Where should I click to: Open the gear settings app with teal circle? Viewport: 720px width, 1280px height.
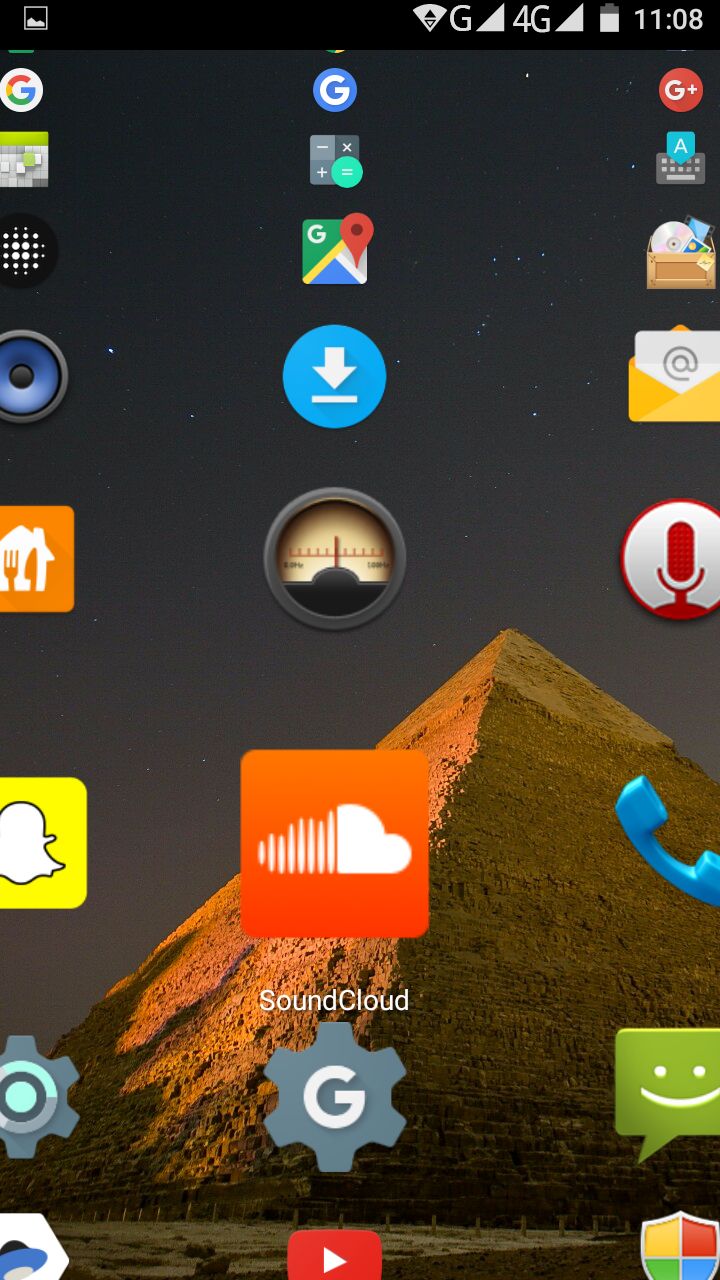pos(33,1097)
